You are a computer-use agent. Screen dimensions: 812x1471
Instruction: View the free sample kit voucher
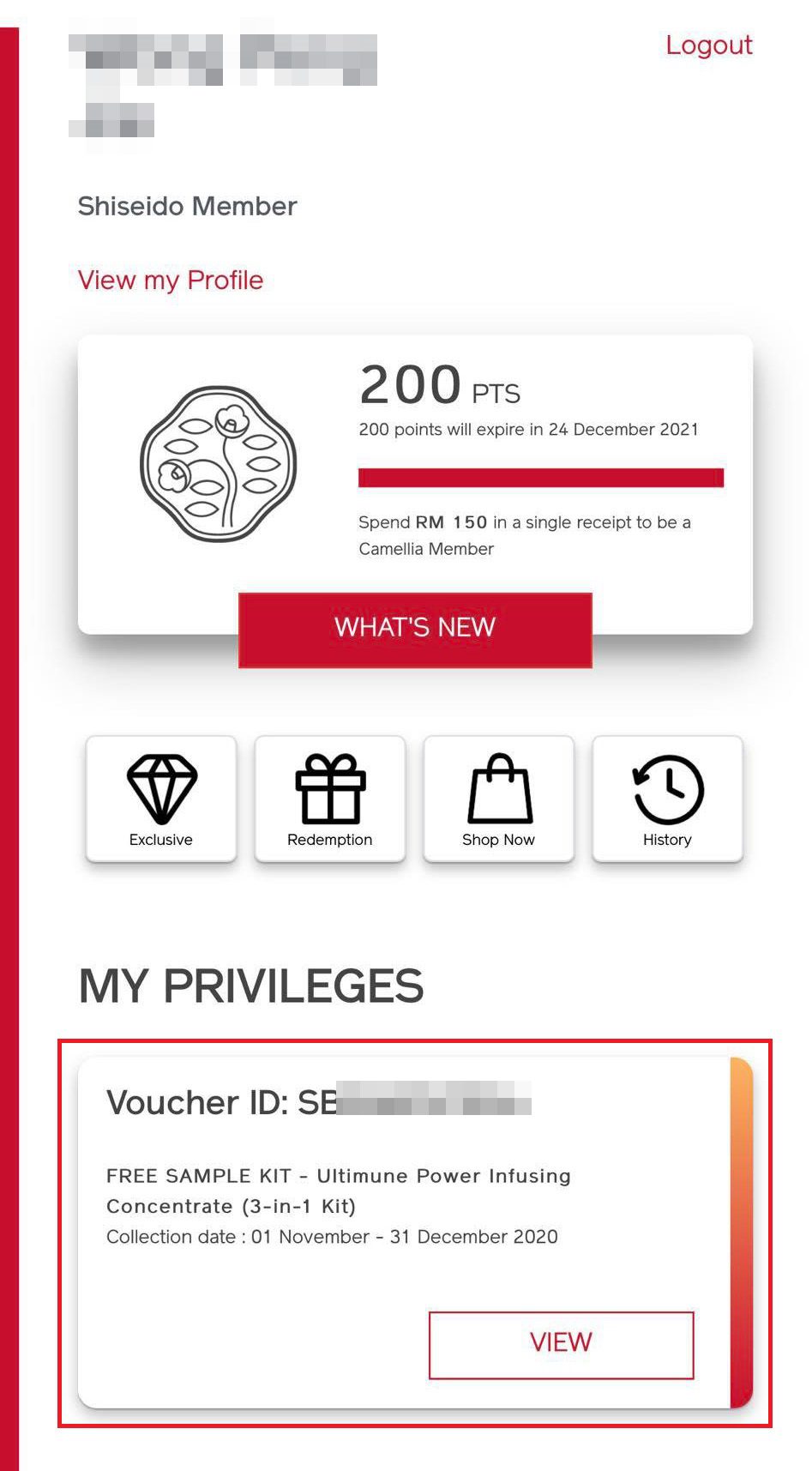(561, 1344)
